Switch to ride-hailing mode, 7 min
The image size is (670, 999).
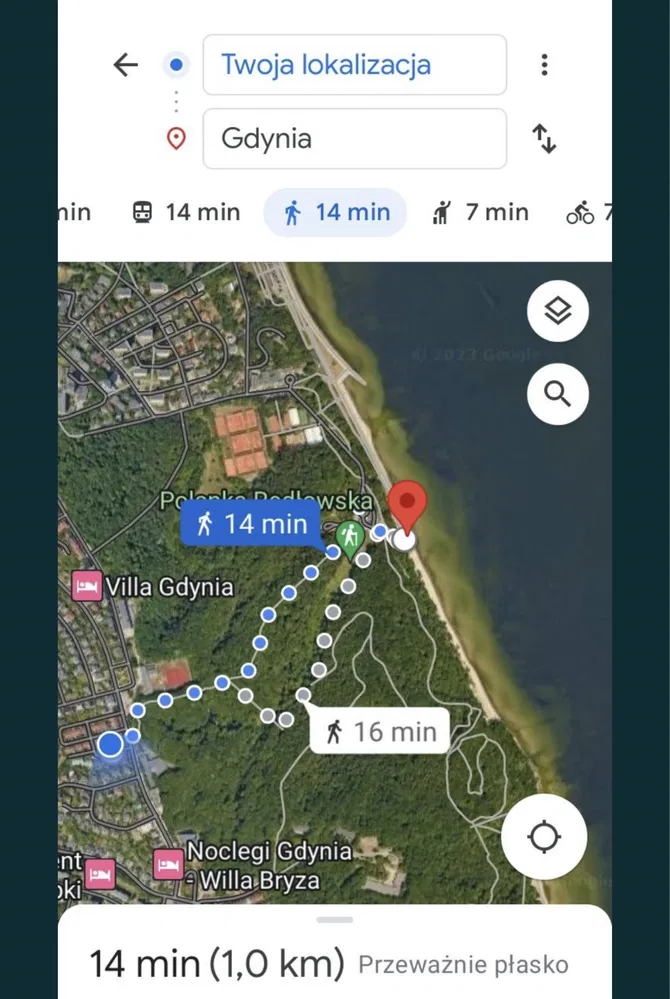[x=480, y=212]
